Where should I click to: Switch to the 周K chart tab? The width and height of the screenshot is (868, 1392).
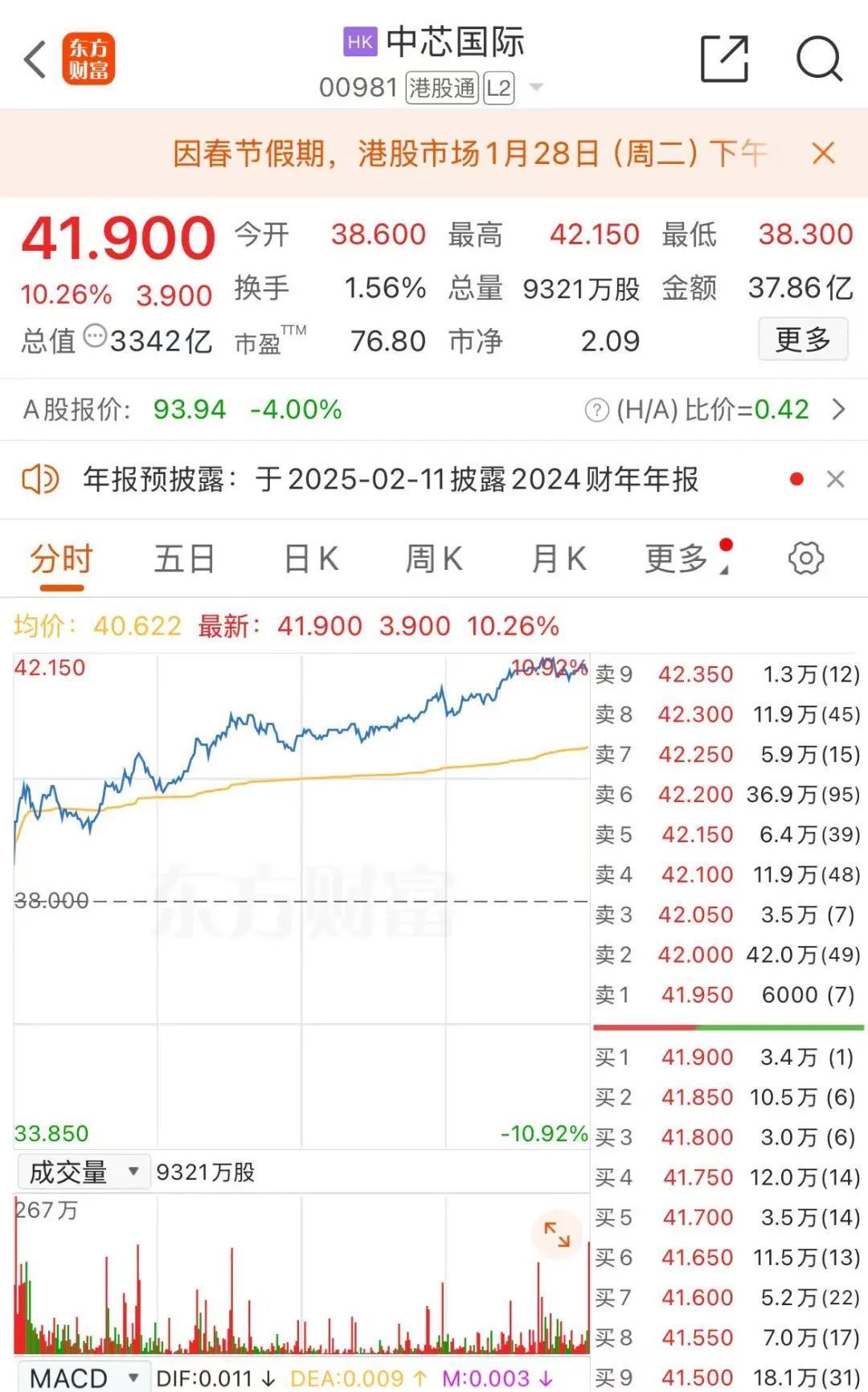434,559
